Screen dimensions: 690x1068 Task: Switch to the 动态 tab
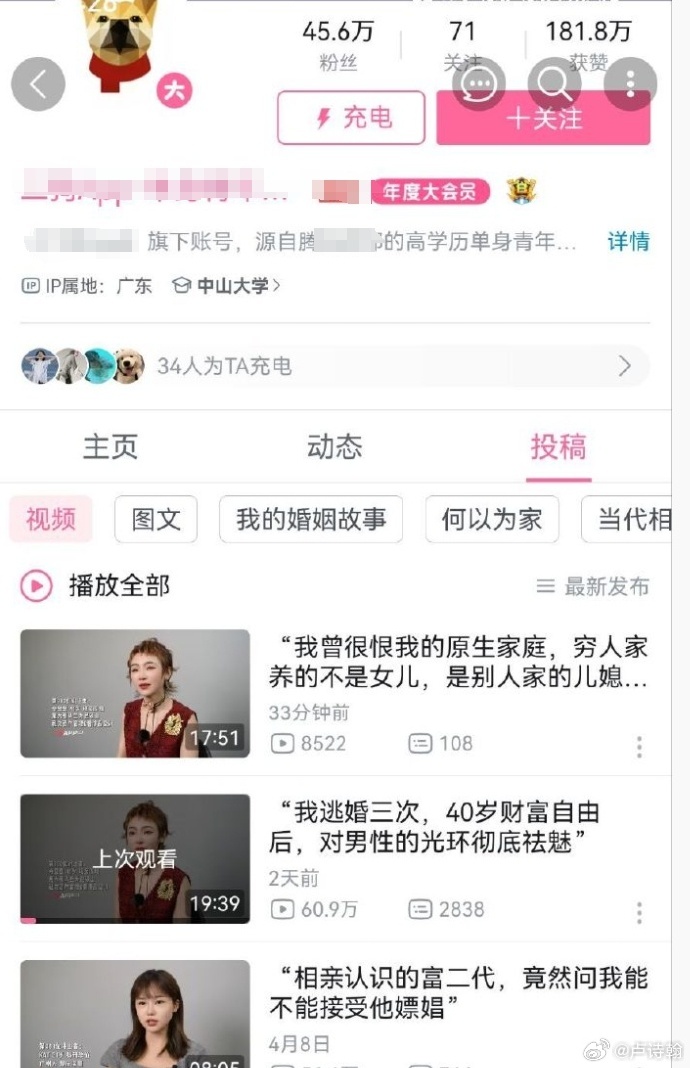point(334,447)
